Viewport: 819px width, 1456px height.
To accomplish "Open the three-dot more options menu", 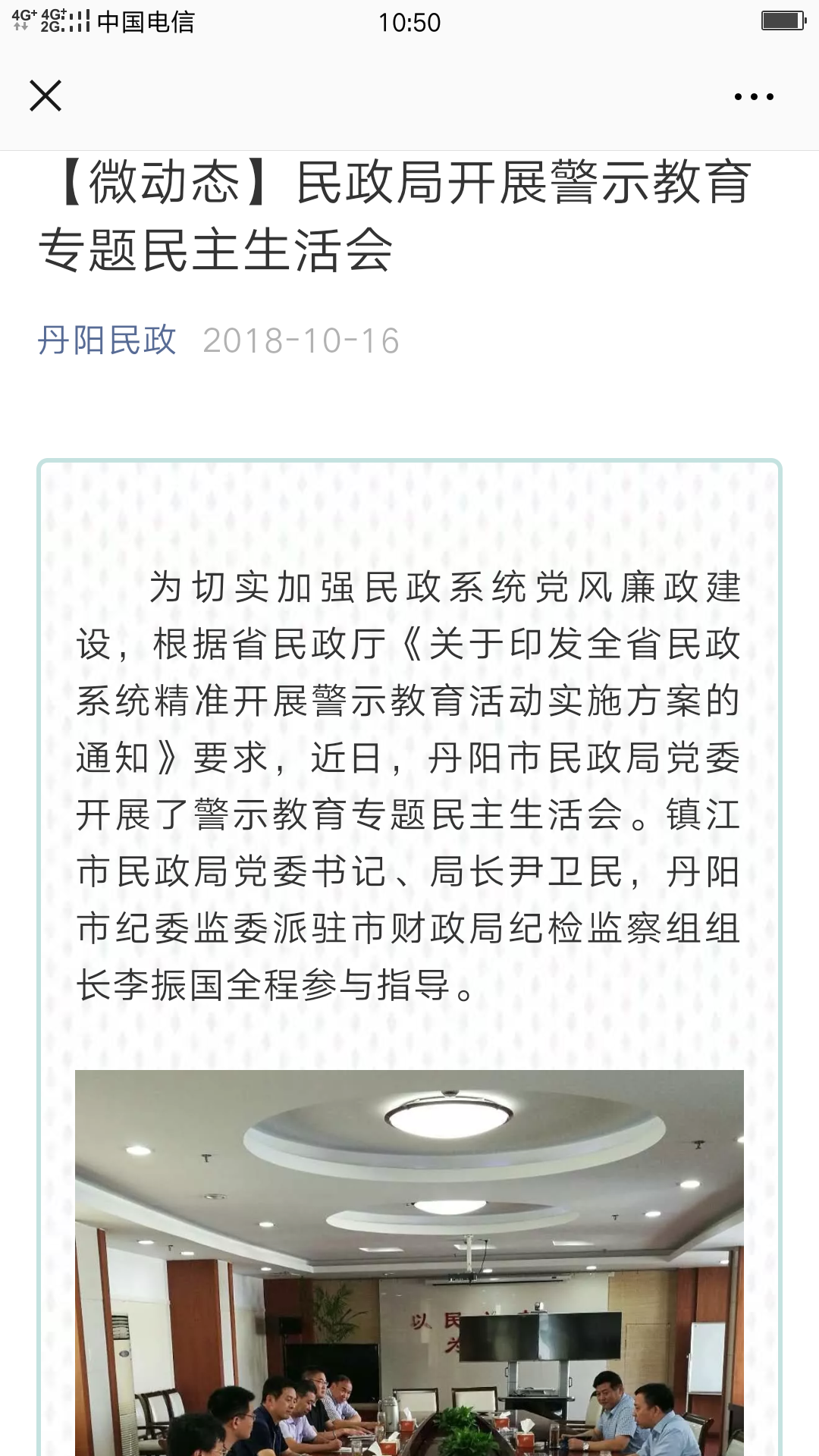I will click(x=754, y=97).
